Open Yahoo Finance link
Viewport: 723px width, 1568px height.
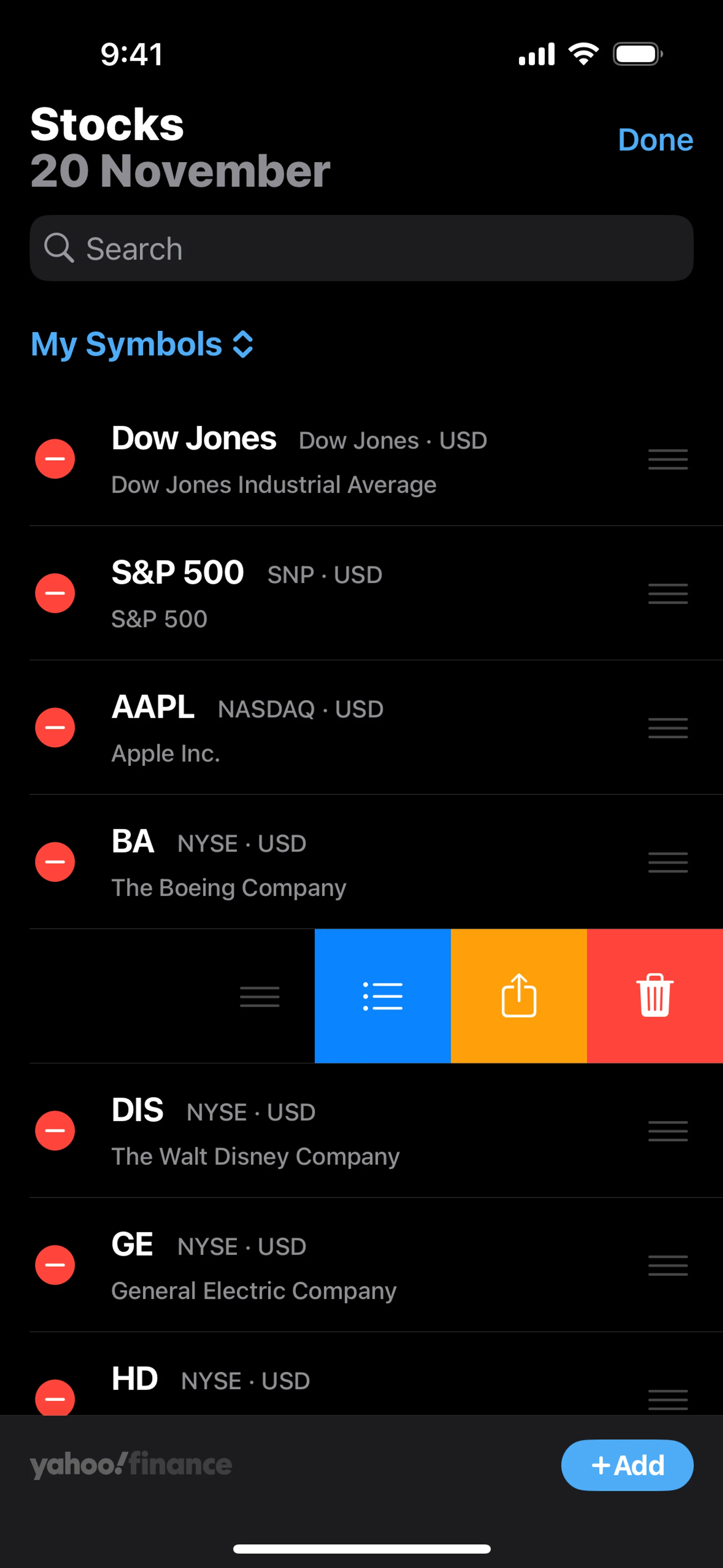[x=131, y=1465]
